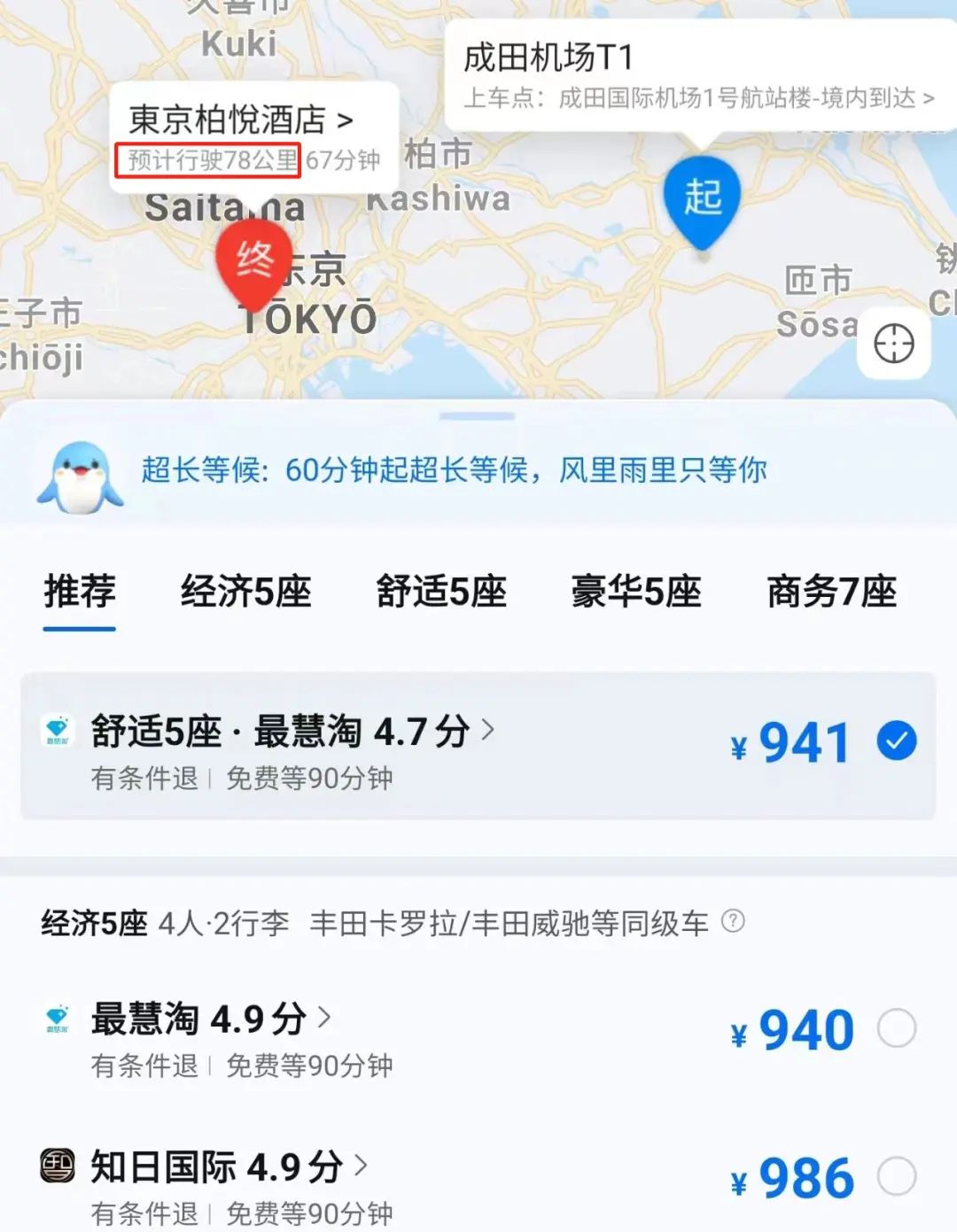Open the 東京柏悦酒店 destination details

click(241, 120)
